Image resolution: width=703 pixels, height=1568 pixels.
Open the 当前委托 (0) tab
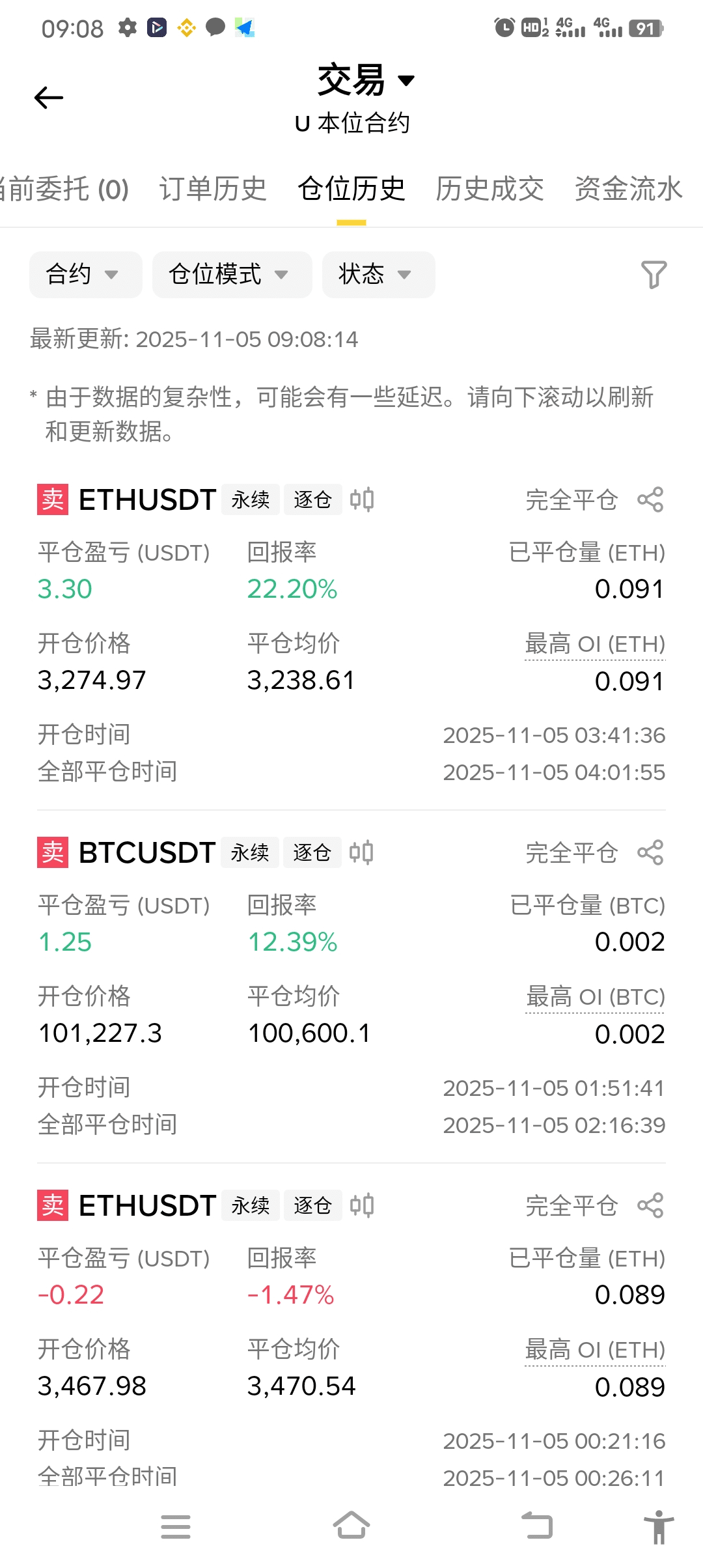[65, 189]
